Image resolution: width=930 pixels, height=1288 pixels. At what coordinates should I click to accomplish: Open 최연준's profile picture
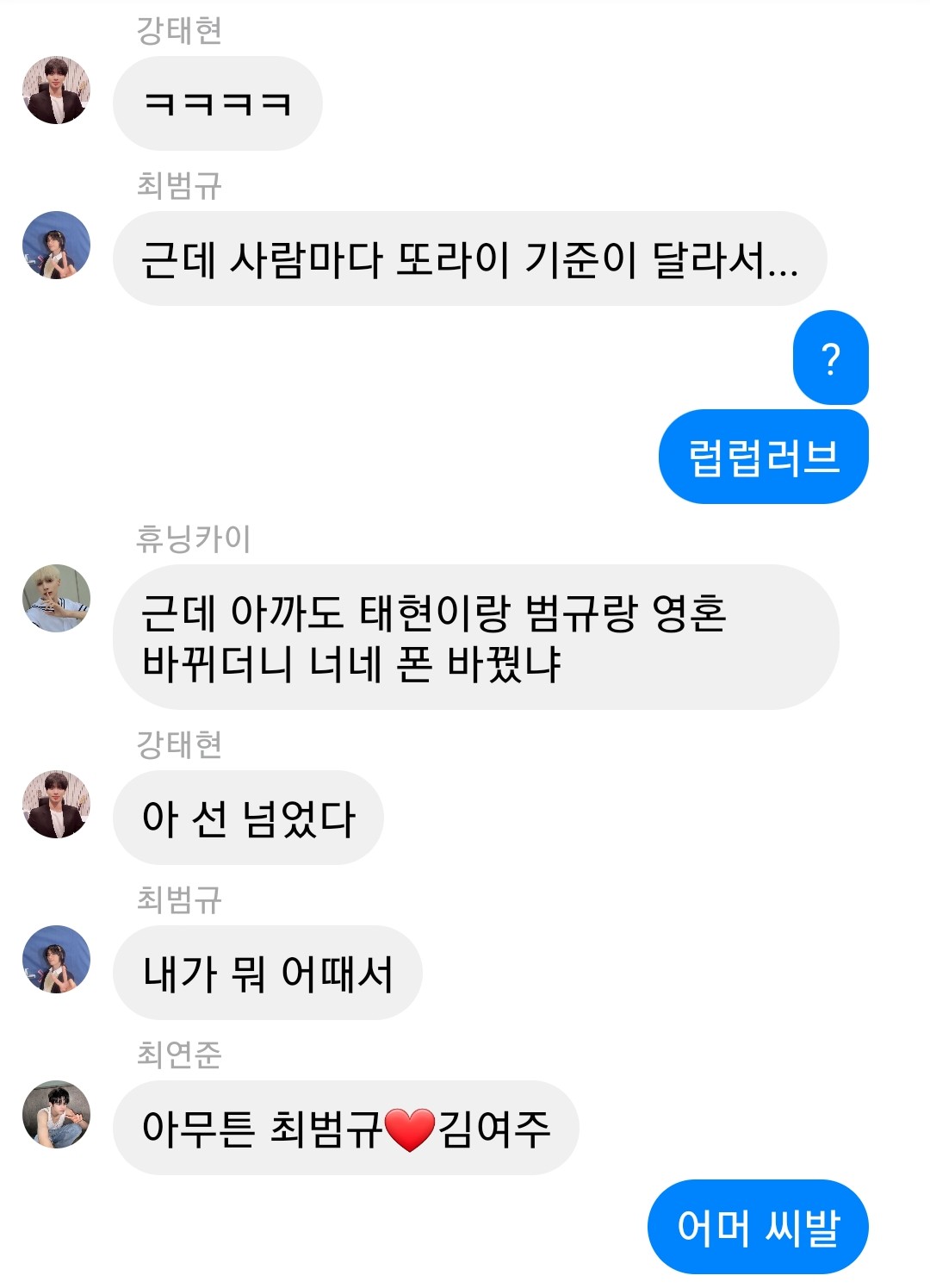[x=56, y=1115]
